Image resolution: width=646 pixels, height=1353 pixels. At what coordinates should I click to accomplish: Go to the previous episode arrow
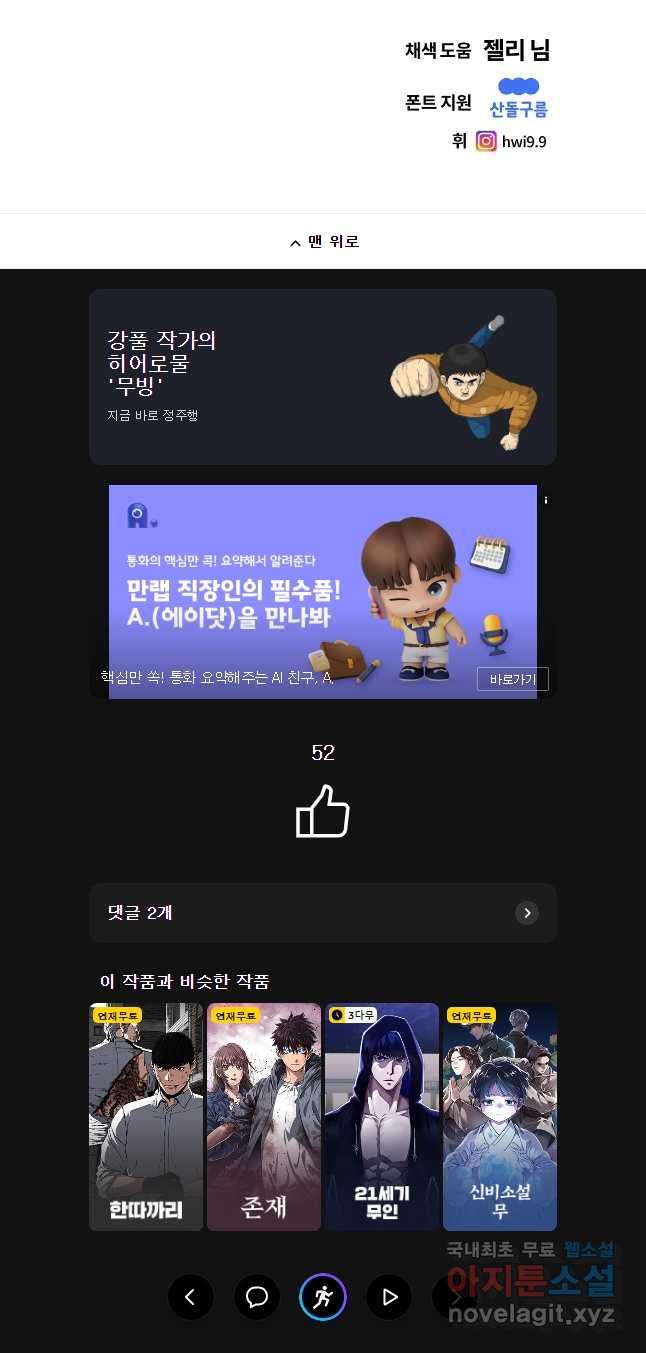190,1297
